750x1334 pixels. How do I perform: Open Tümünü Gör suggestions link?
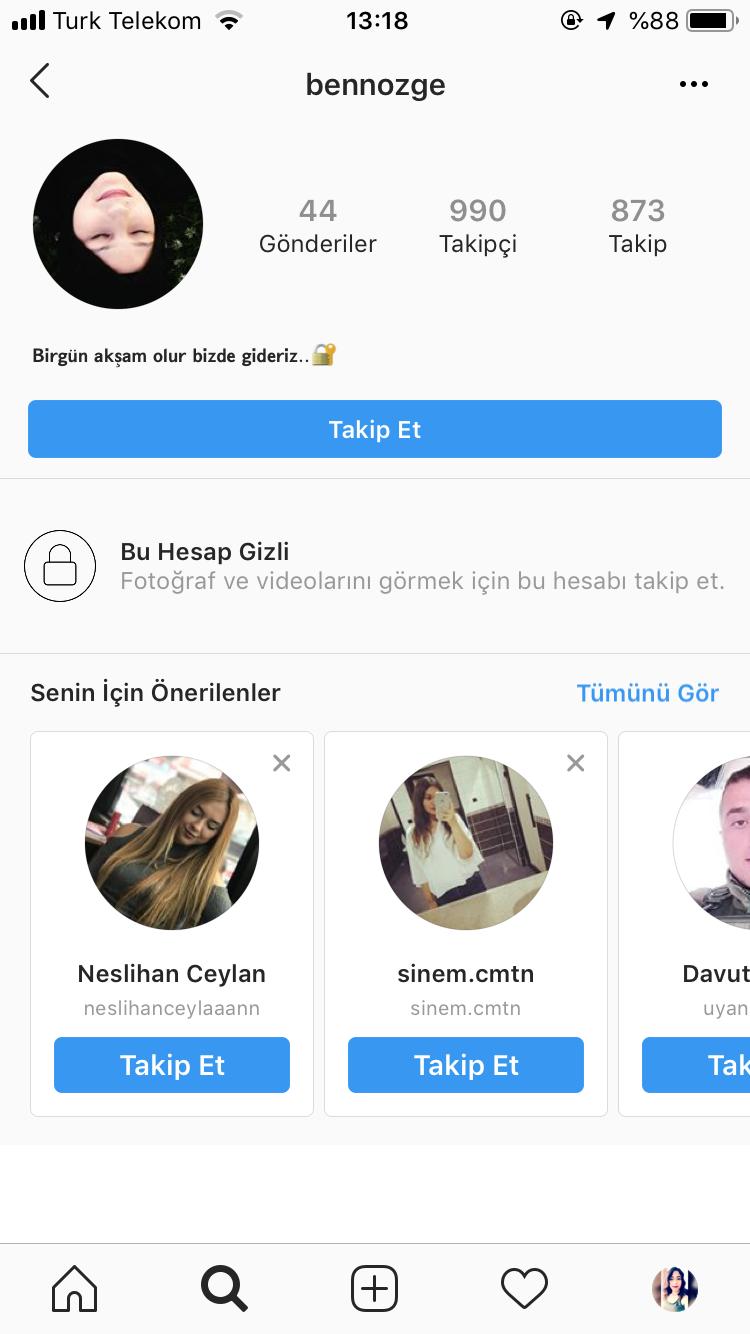[x=647, y=693]
